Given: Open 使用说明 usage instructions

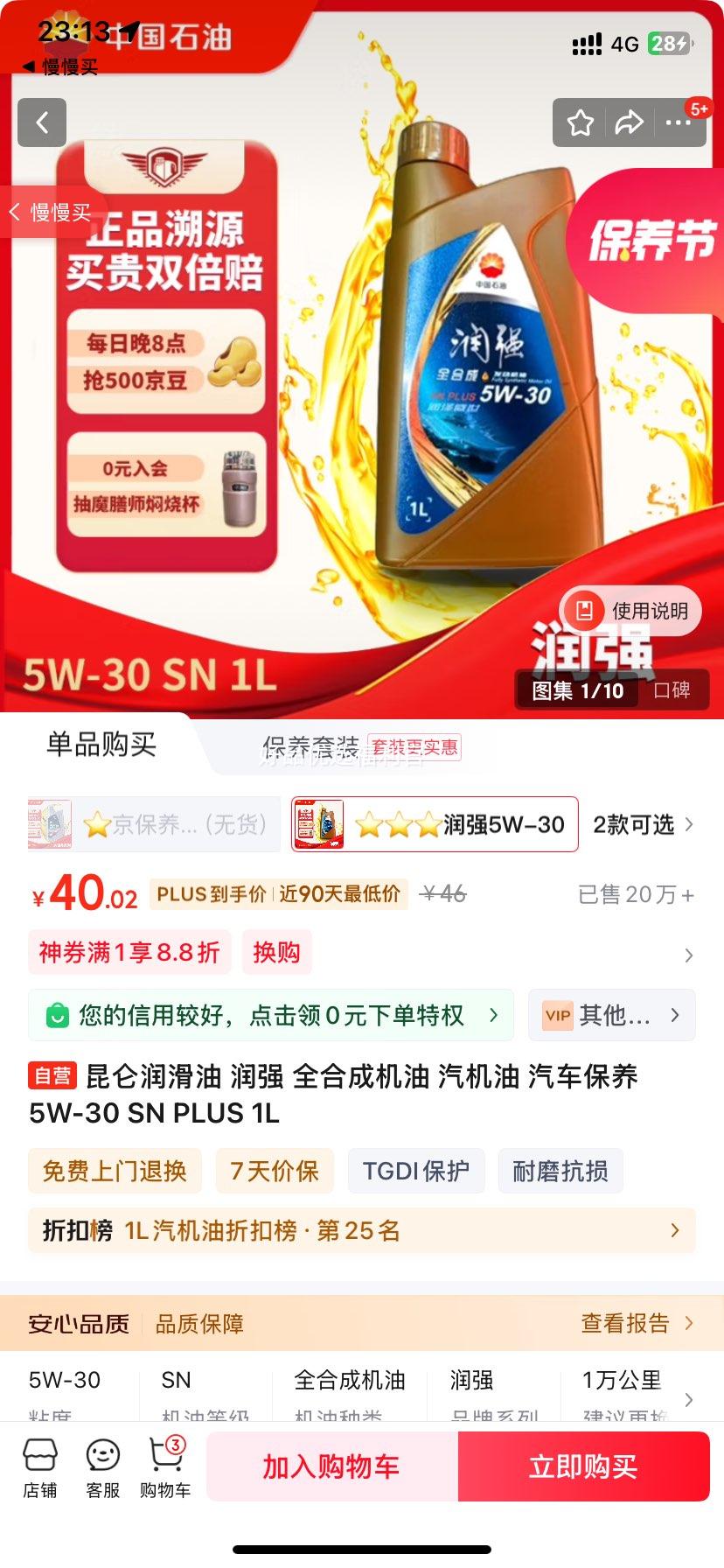Looking at the screenshot, I should point(633,611).
